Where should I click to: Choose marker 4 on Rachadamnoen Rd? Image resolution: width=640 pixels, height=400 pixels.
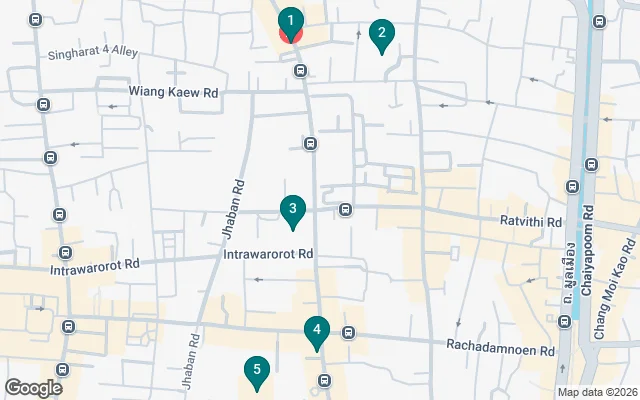pyautogui.click(x=316, y=330)
